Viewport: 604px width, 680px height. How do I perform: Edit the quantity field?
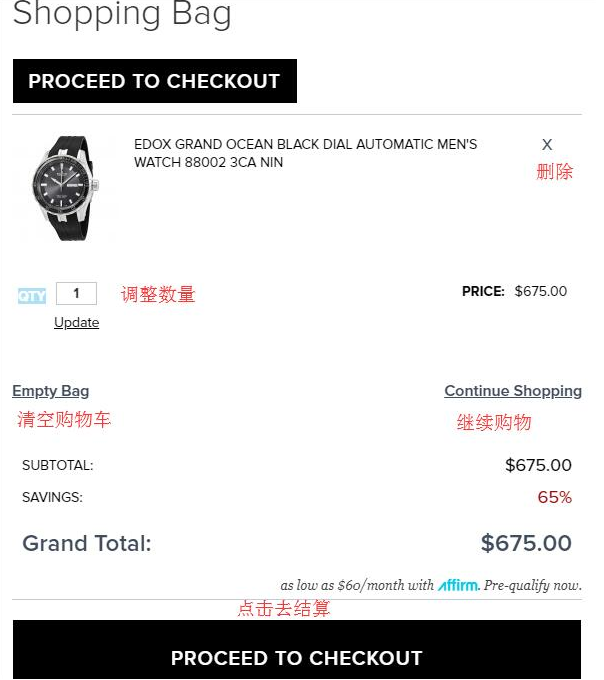pos(76,294)
